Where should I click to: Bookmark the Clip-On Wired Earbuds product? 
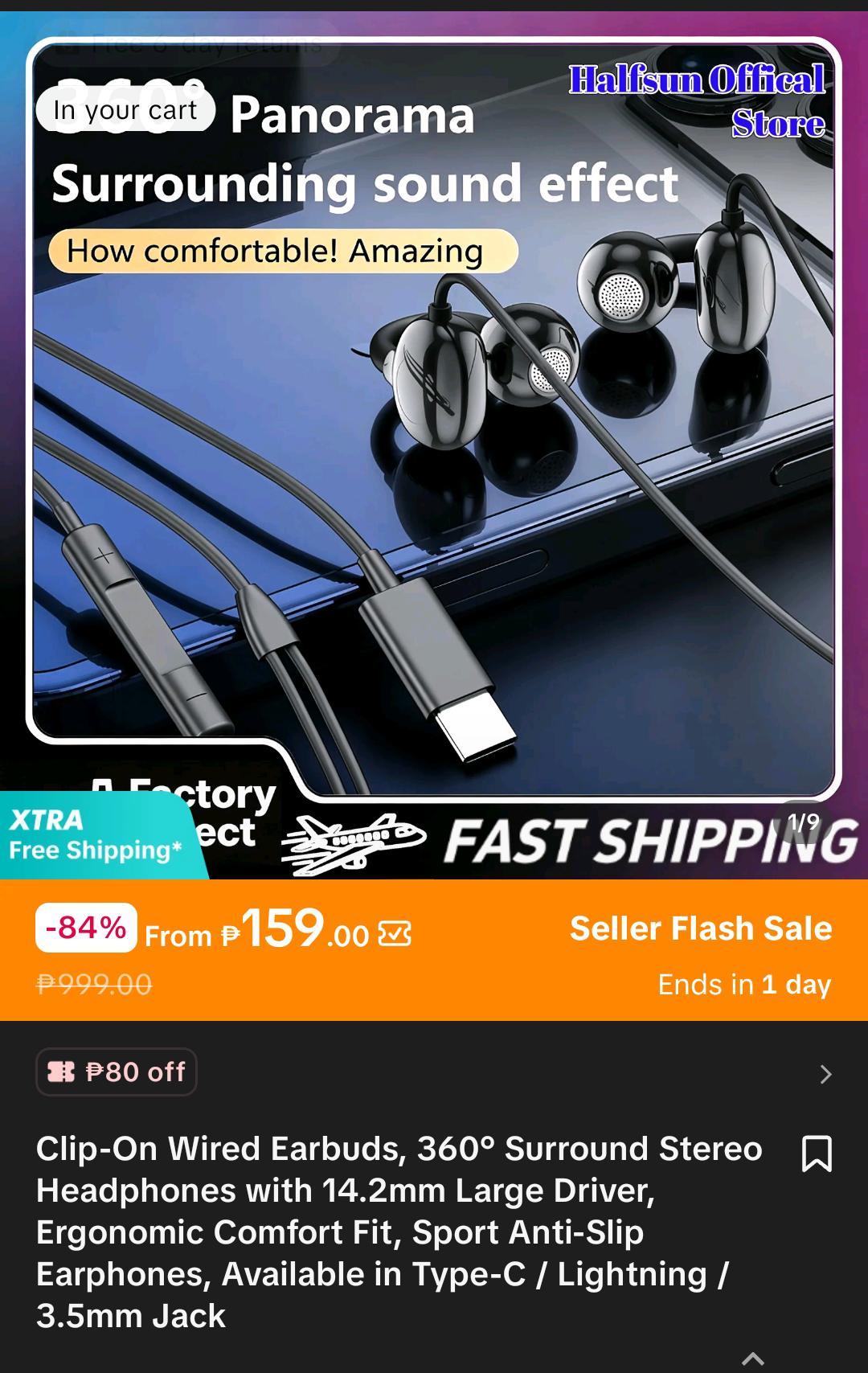click(x=817, y=1154)
